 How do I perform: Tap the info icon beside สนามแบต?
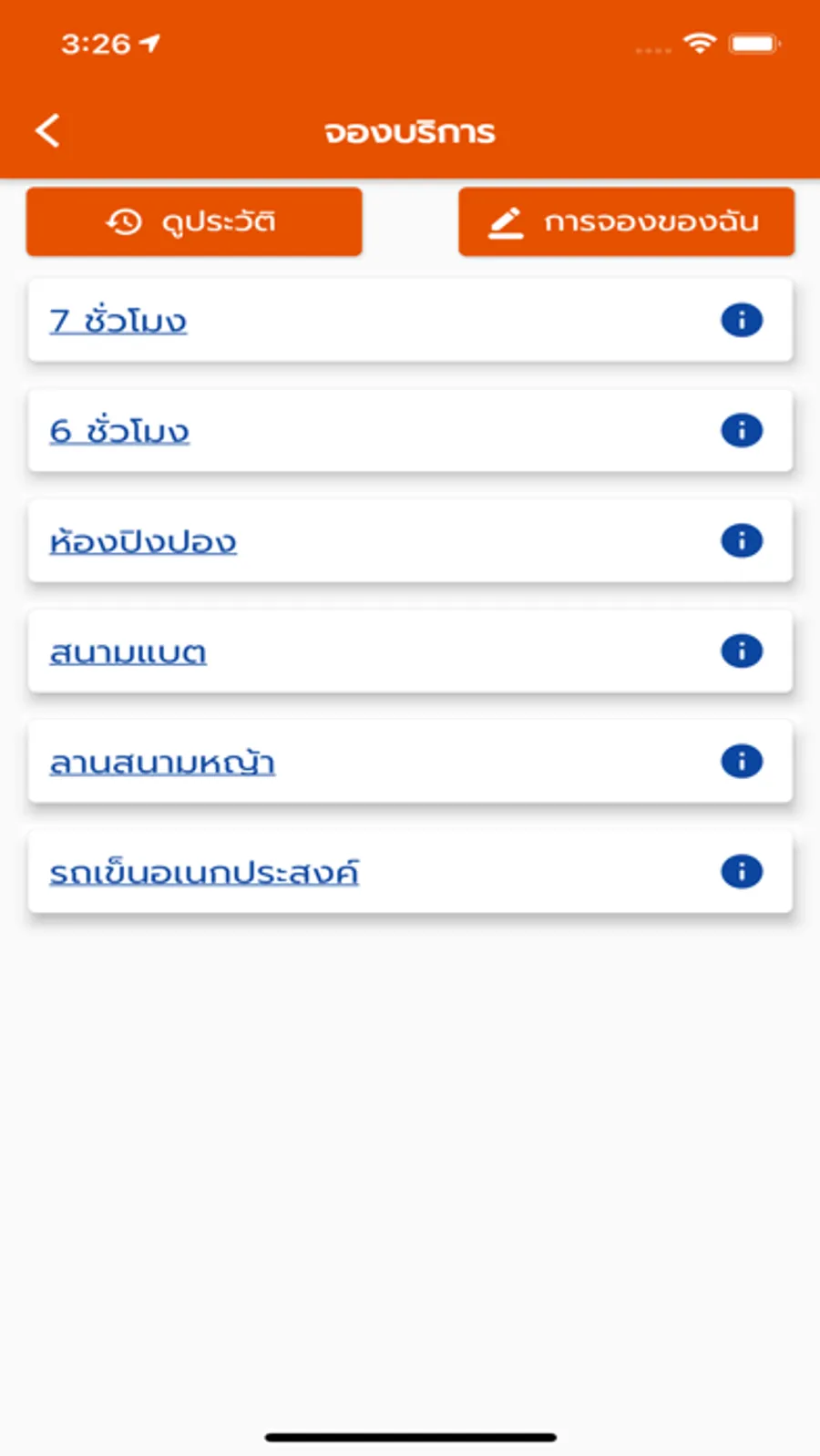[x=742, y=651]
